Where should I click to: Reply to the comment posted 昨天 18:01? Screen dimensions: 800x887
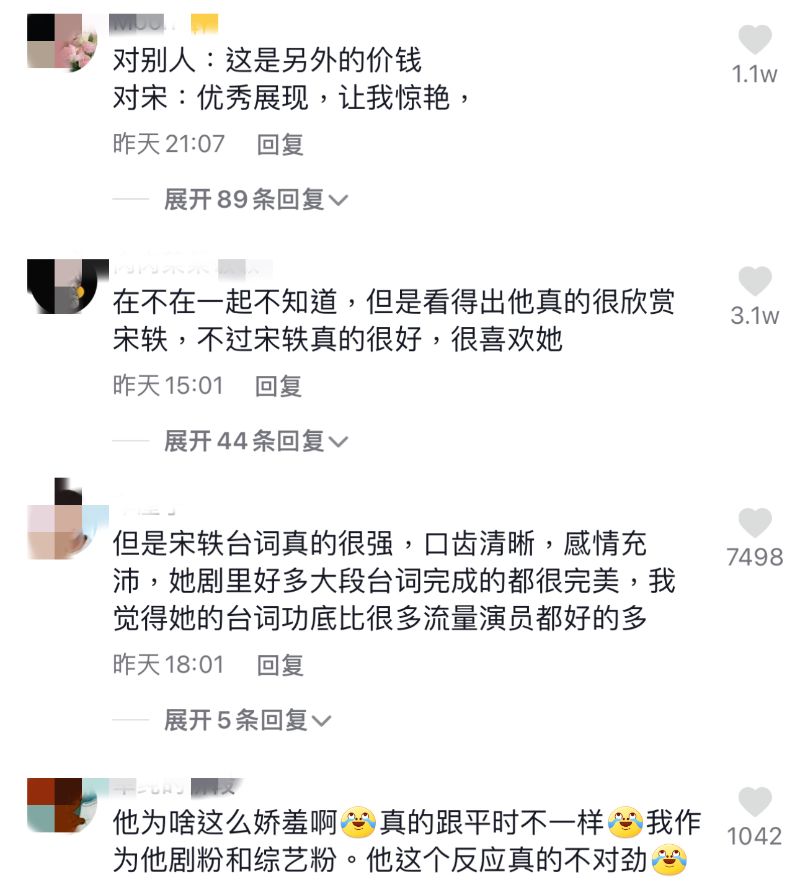coord(280,665)
